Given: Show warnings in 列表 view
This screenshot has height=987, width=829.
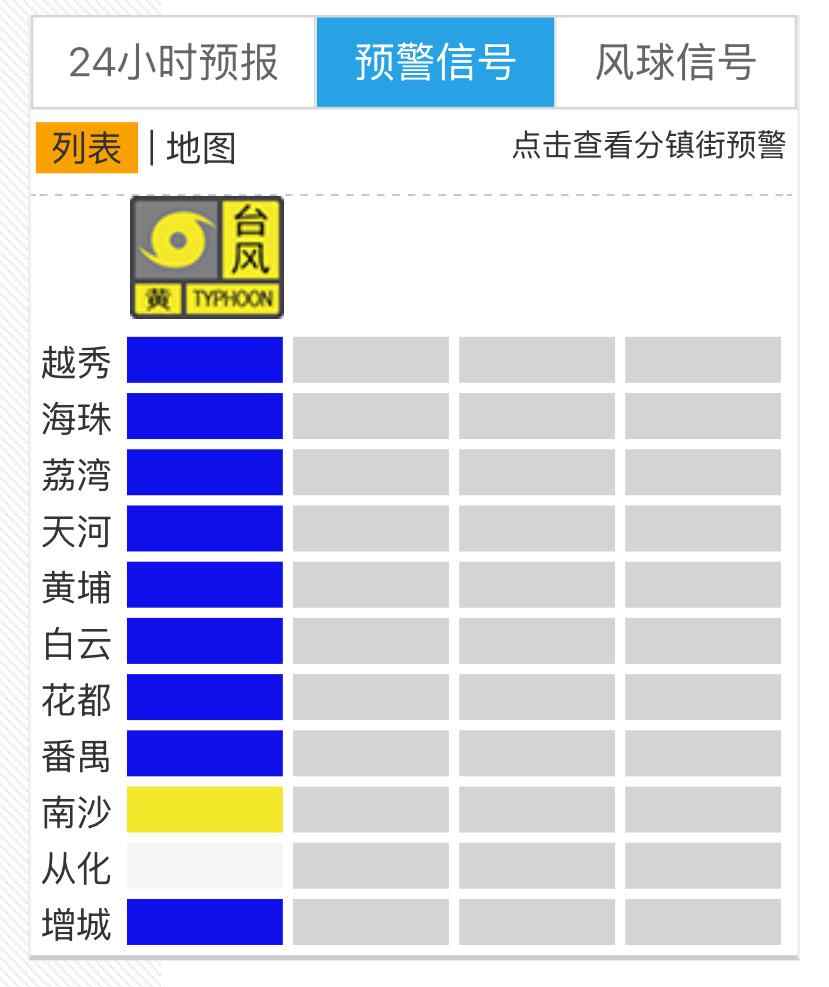Looking at the screenshot, I should pyautogui.click(x=86, y=148).
